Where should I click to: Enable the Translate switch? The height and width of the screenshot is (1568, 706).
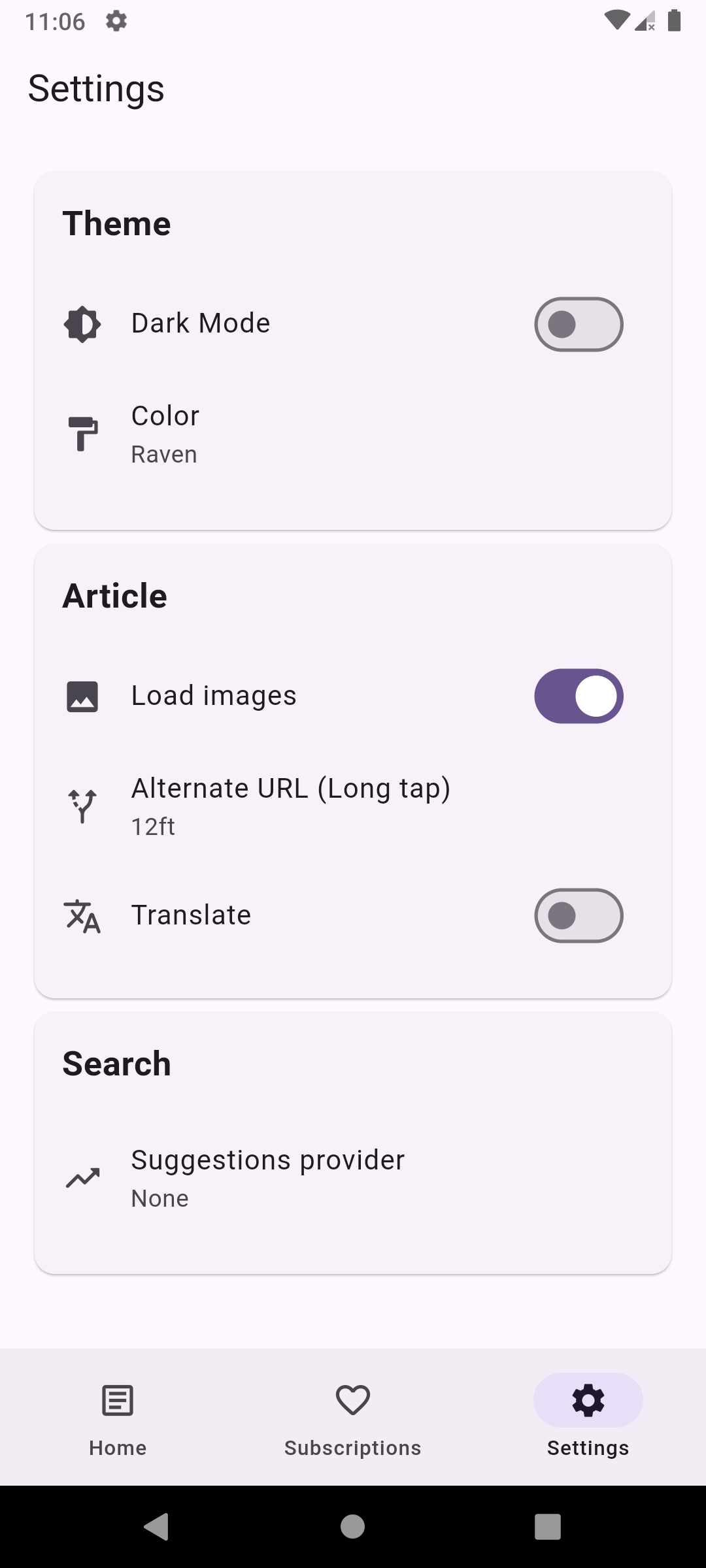(x=579, y=915)
